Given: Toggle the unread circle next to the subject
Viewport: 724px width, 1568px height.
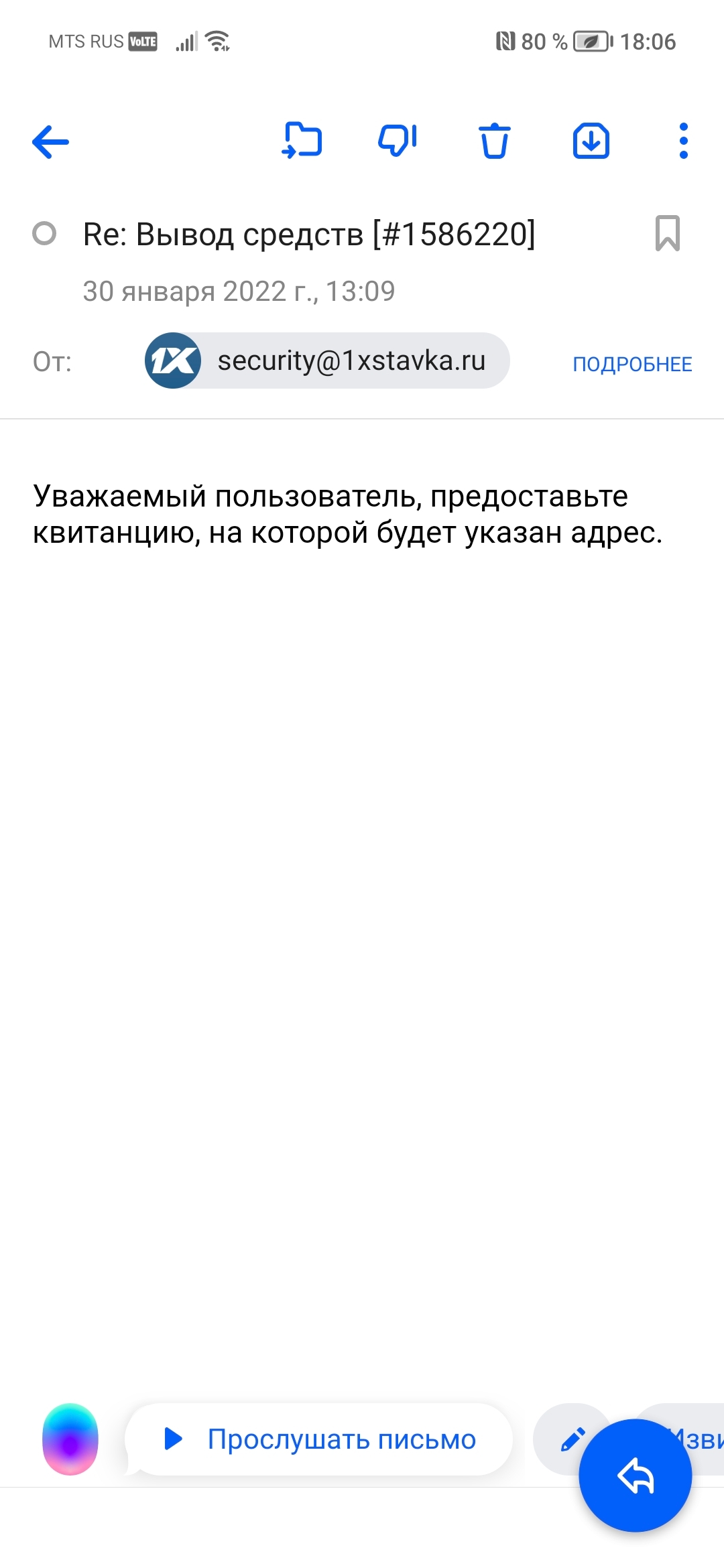Looking at the screenshot, I should 44,234.
